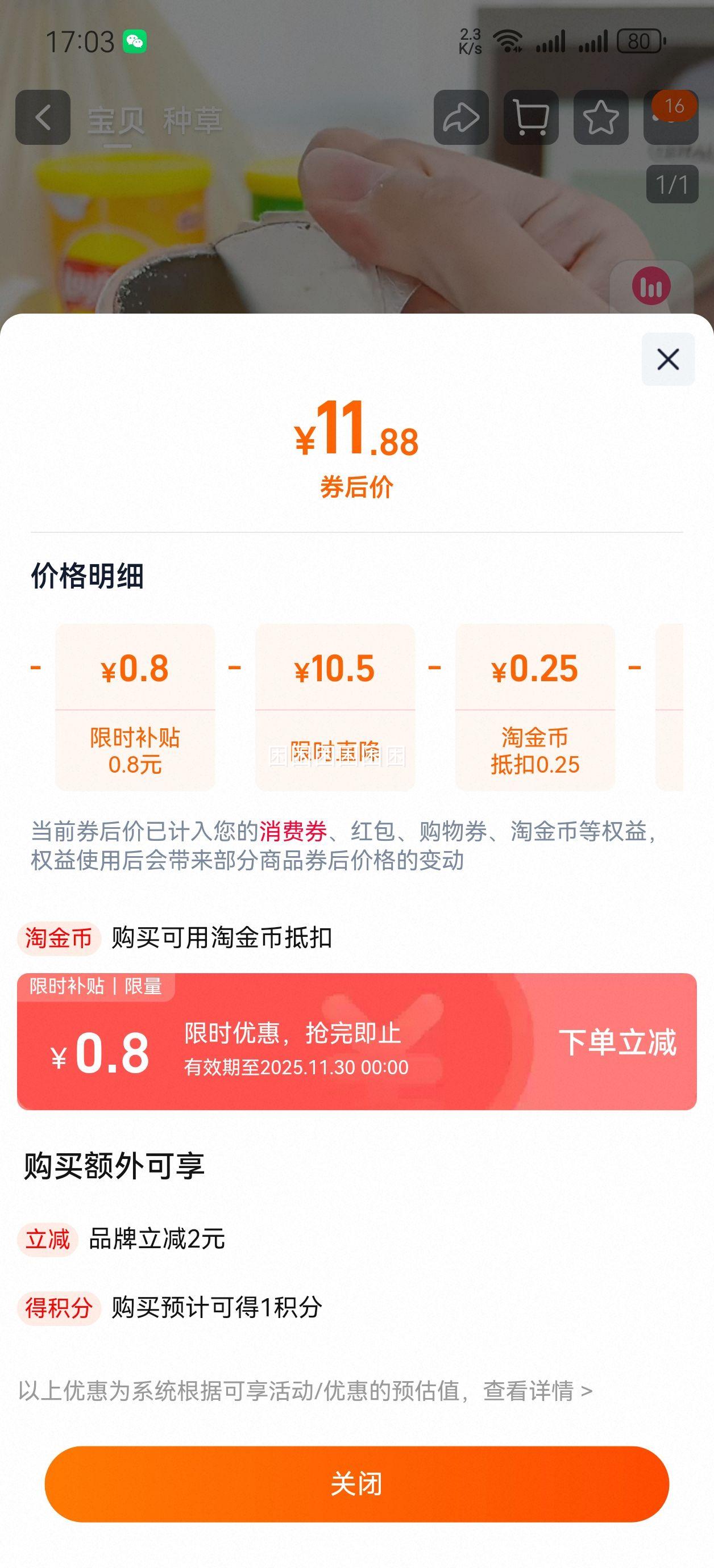Tap the back arrow to exit product page
Screen dimensions: 714x1568
[41, 117]
